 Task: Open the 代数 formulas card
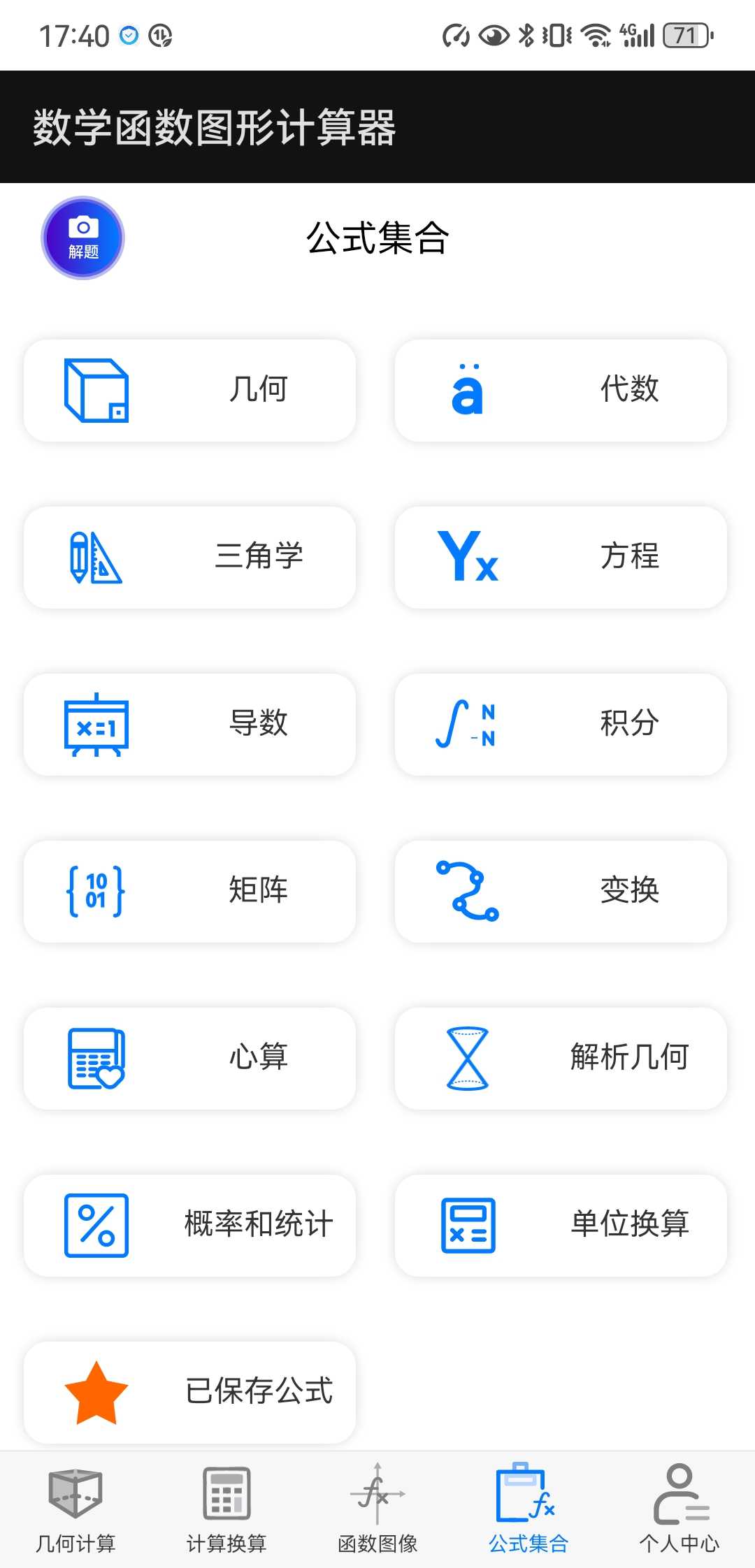click(561, 391)
